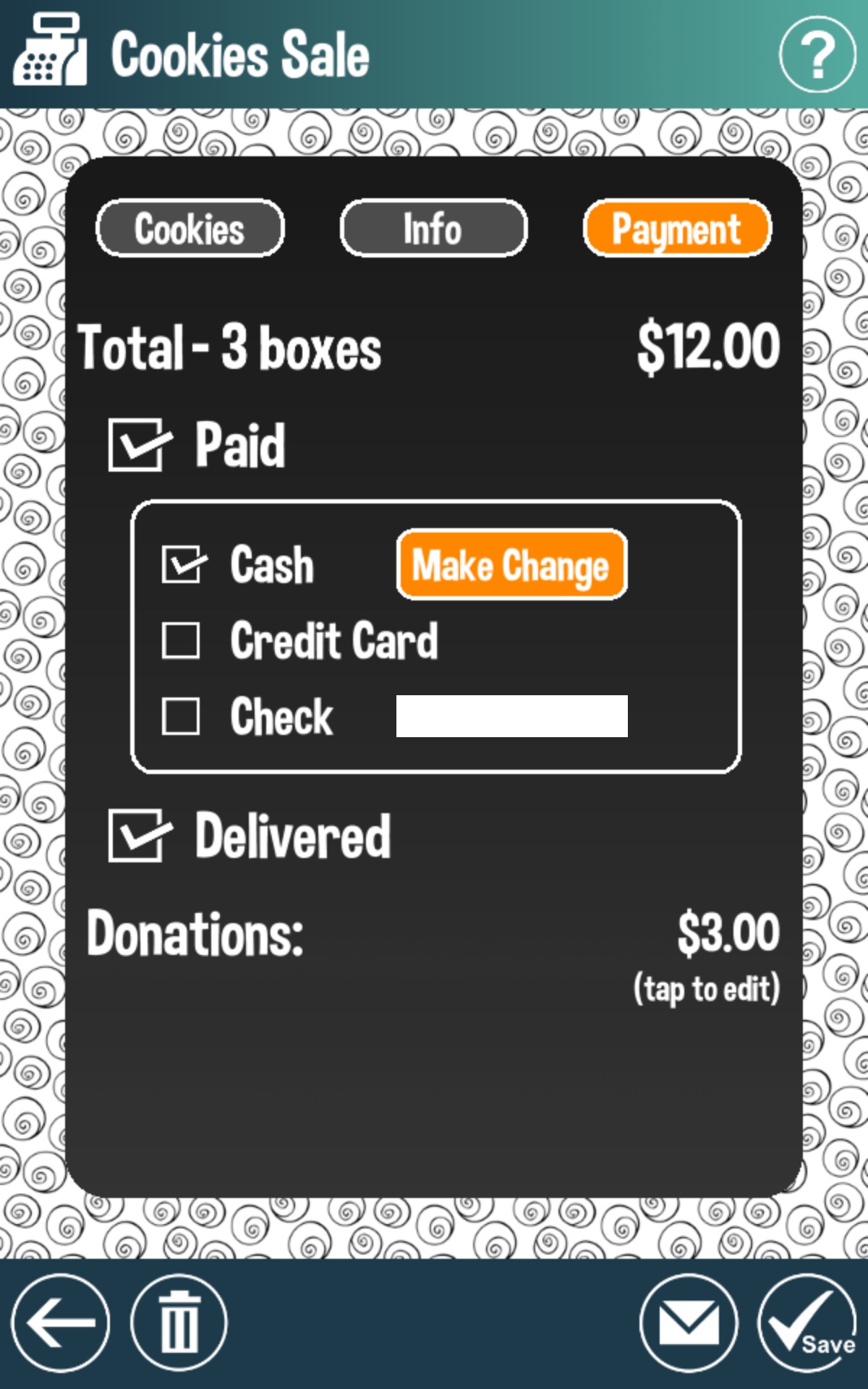Switch to the Cookies tab
Image resolution: width=868 pixels, height=1389 pixels.
click(190, 229)
